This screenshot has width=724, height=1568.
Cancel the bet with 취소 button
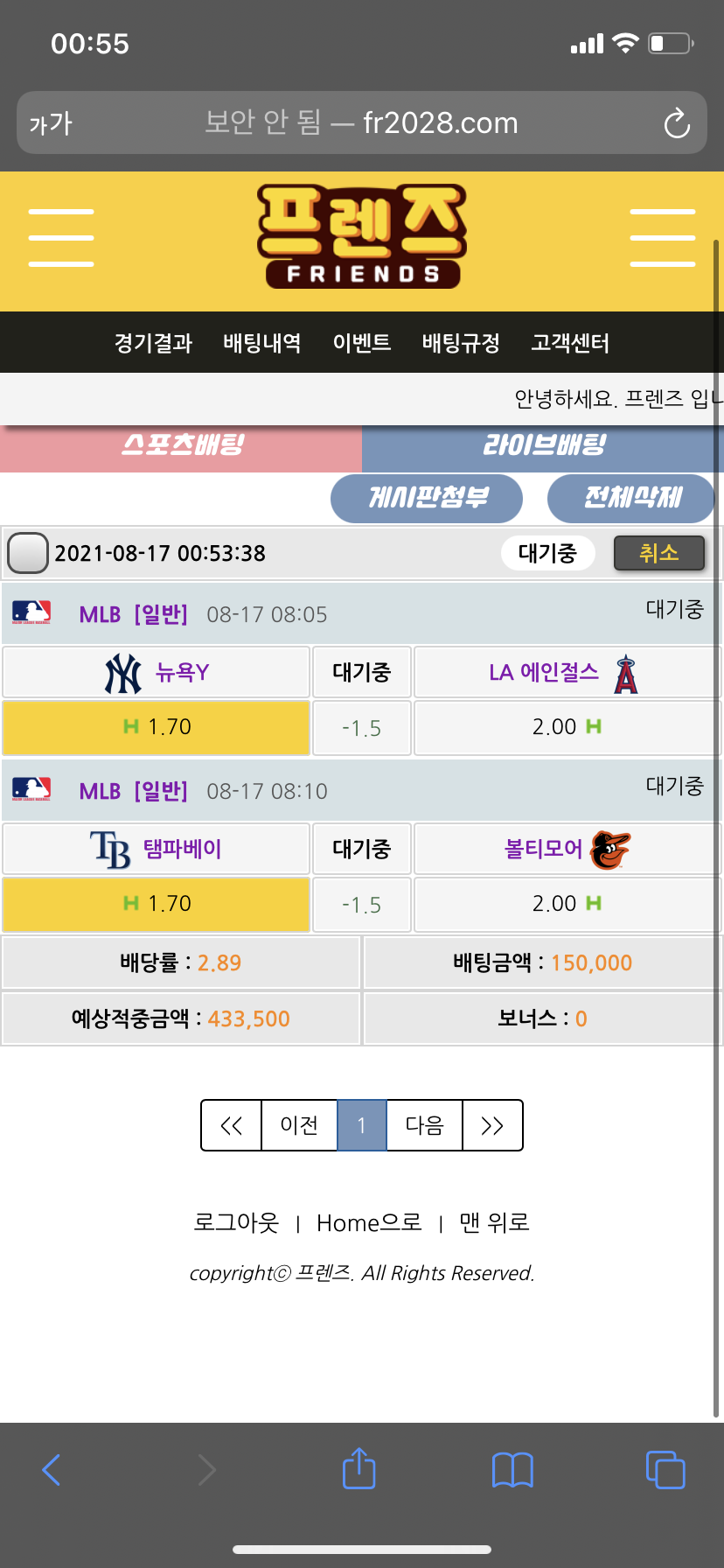[x=658, y=553]
